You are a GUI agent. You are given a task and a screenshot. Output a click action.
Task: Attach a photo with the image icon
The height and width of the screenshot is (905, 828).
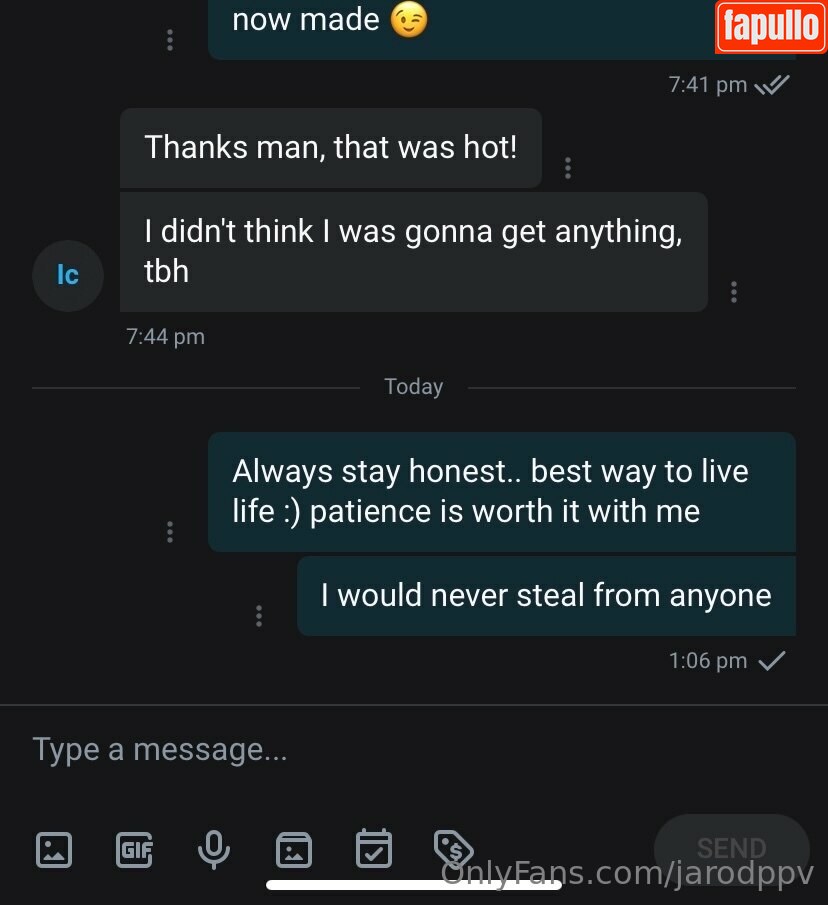tap(54, 850)
